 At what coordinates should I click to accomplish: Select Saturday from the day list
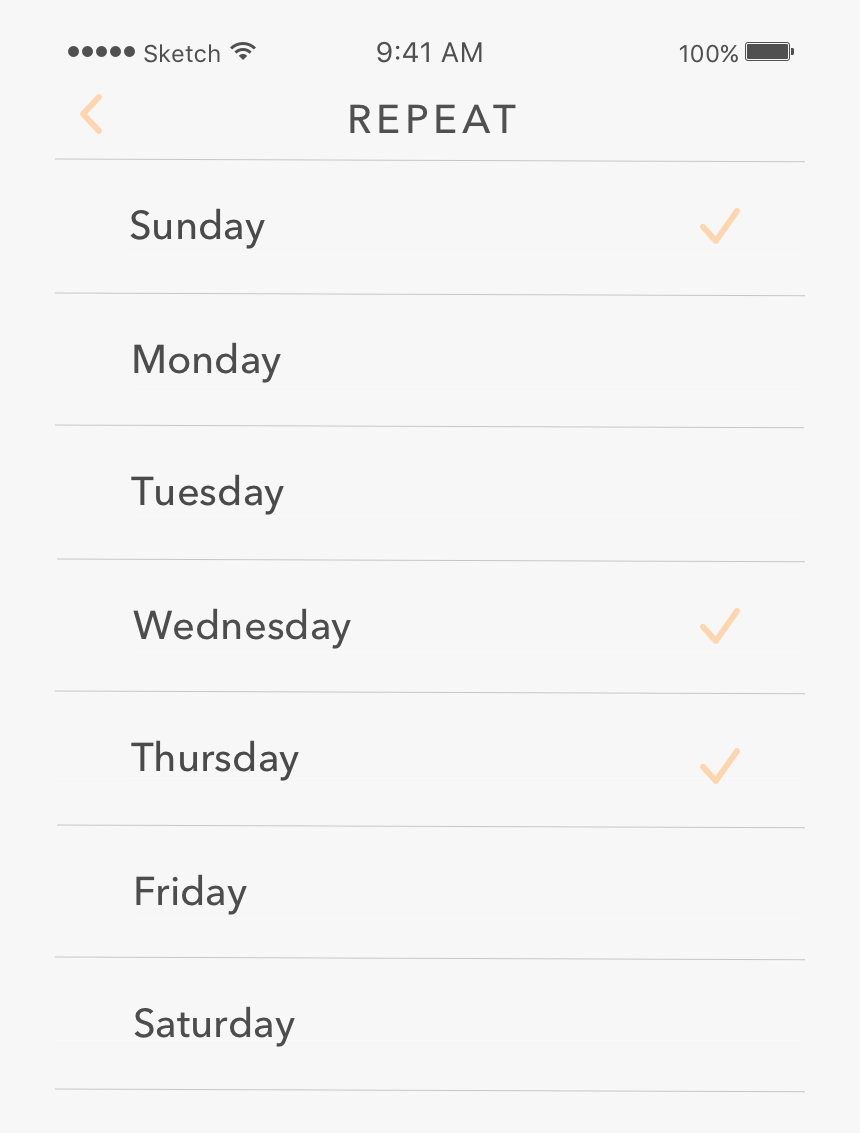coord(430,1024)
